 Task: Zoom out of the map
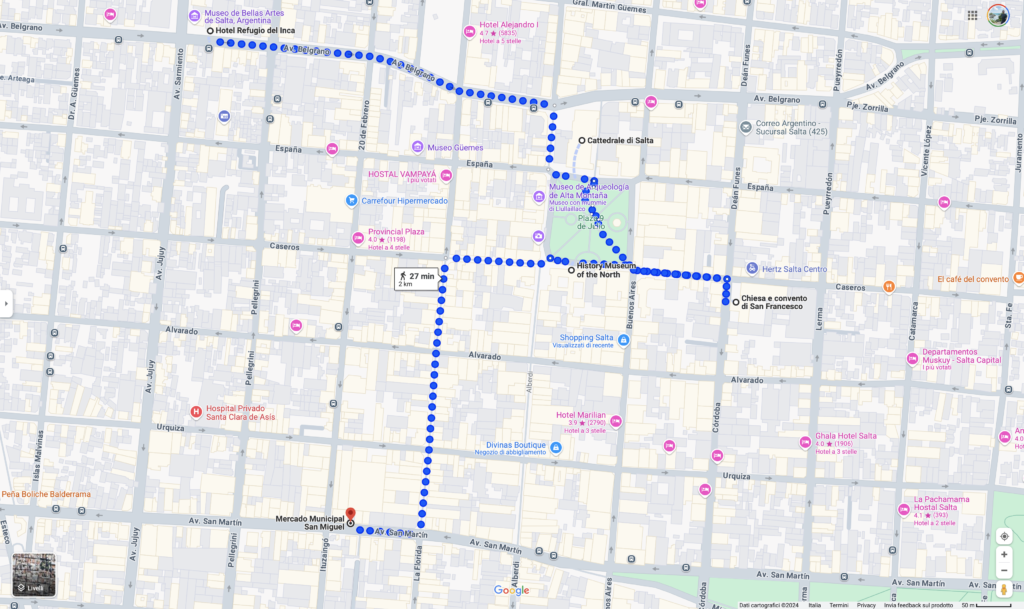click(1004, 570)
